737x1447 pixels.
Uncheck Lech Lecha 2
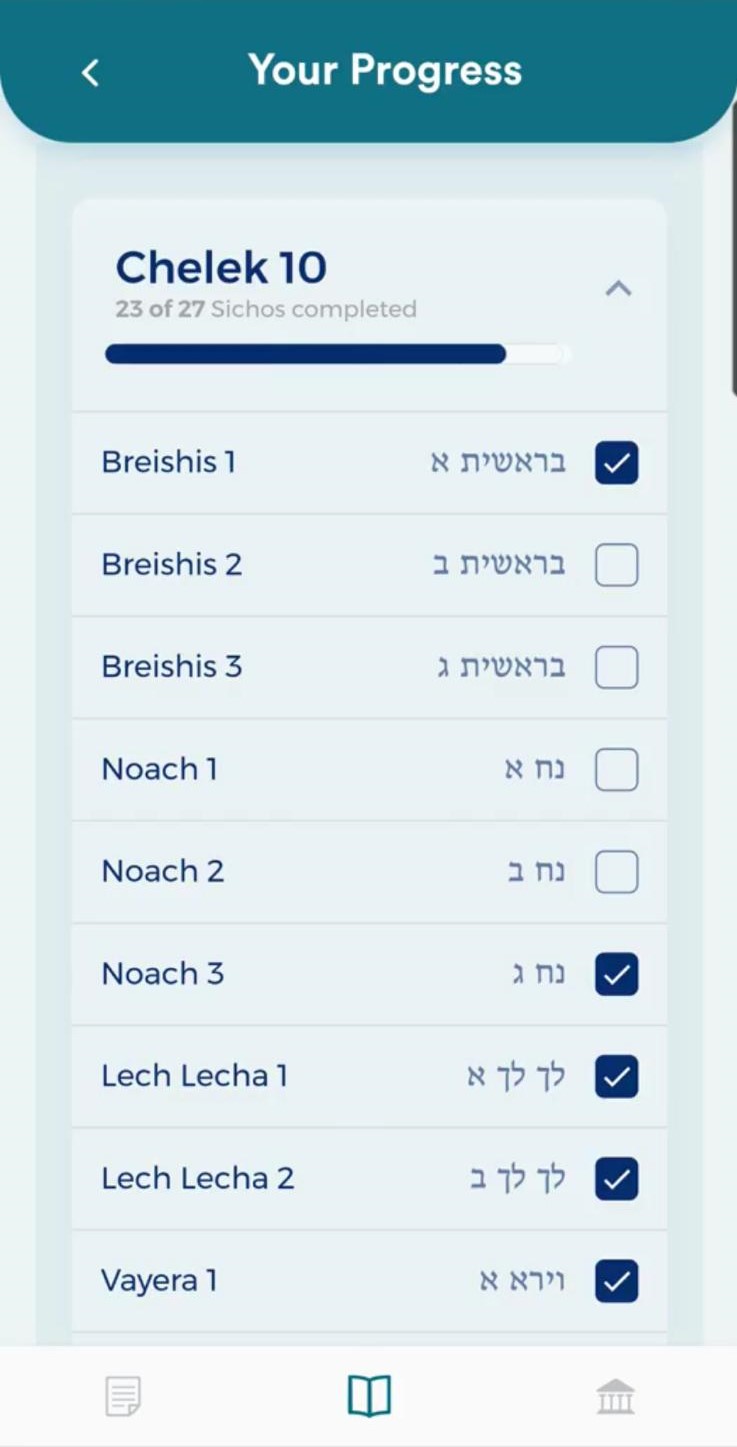[x=617, y=1179]
